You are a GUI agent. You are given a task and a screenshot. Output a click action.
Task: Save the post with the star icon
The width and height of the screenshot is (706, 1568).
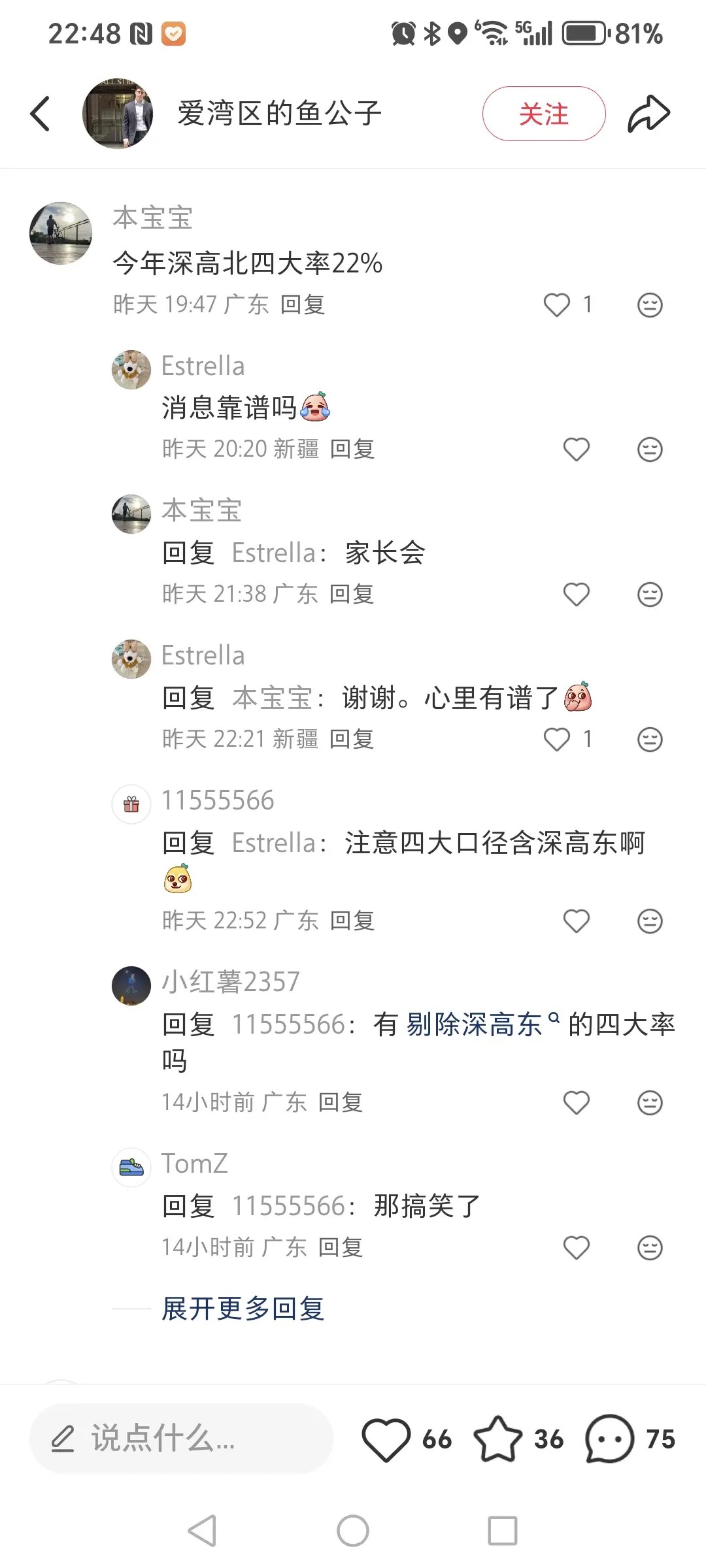pos(498,1439)
